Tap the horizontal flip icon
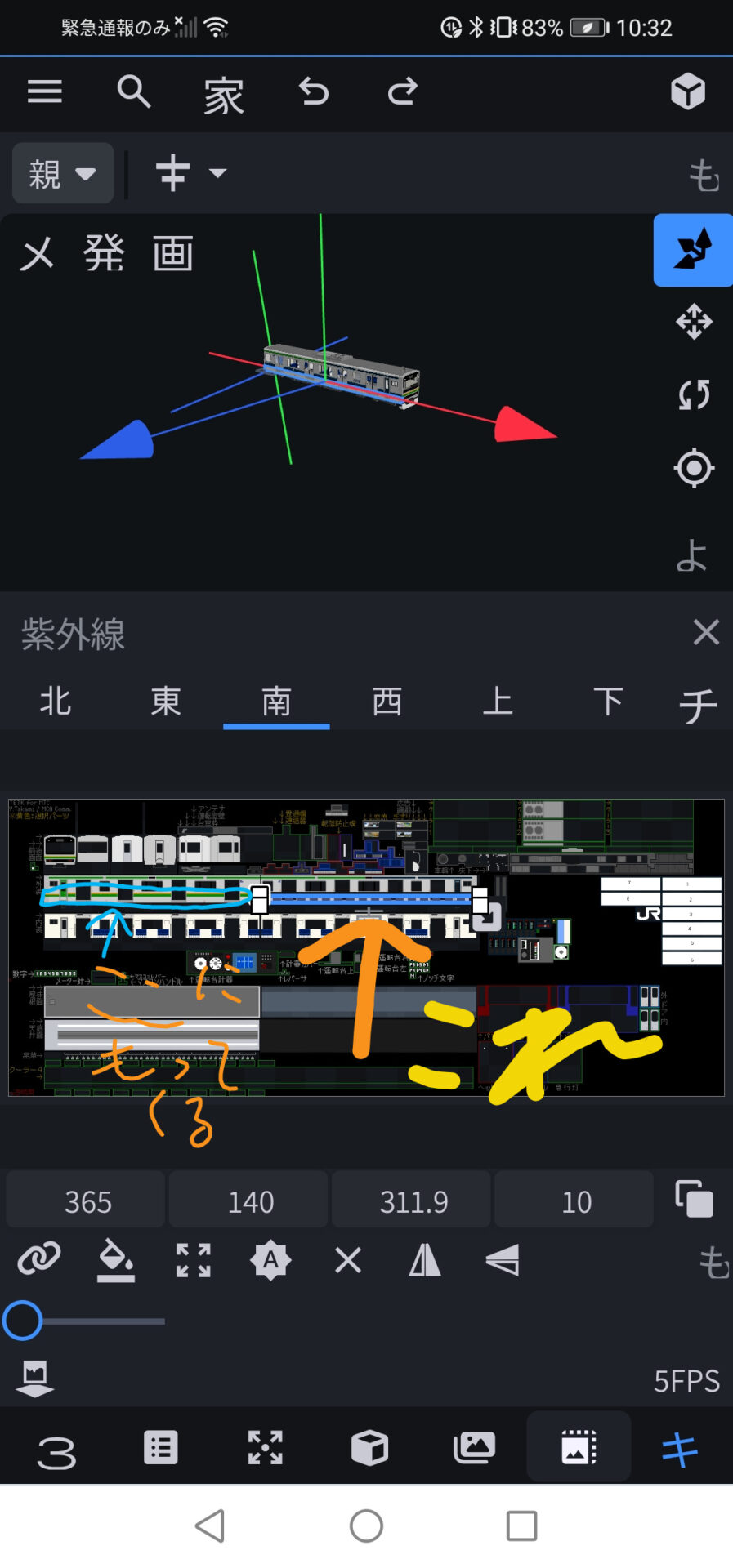The height and width of the screenshot is (1568, 733). pyautogui.click(x=425, y=1260)
